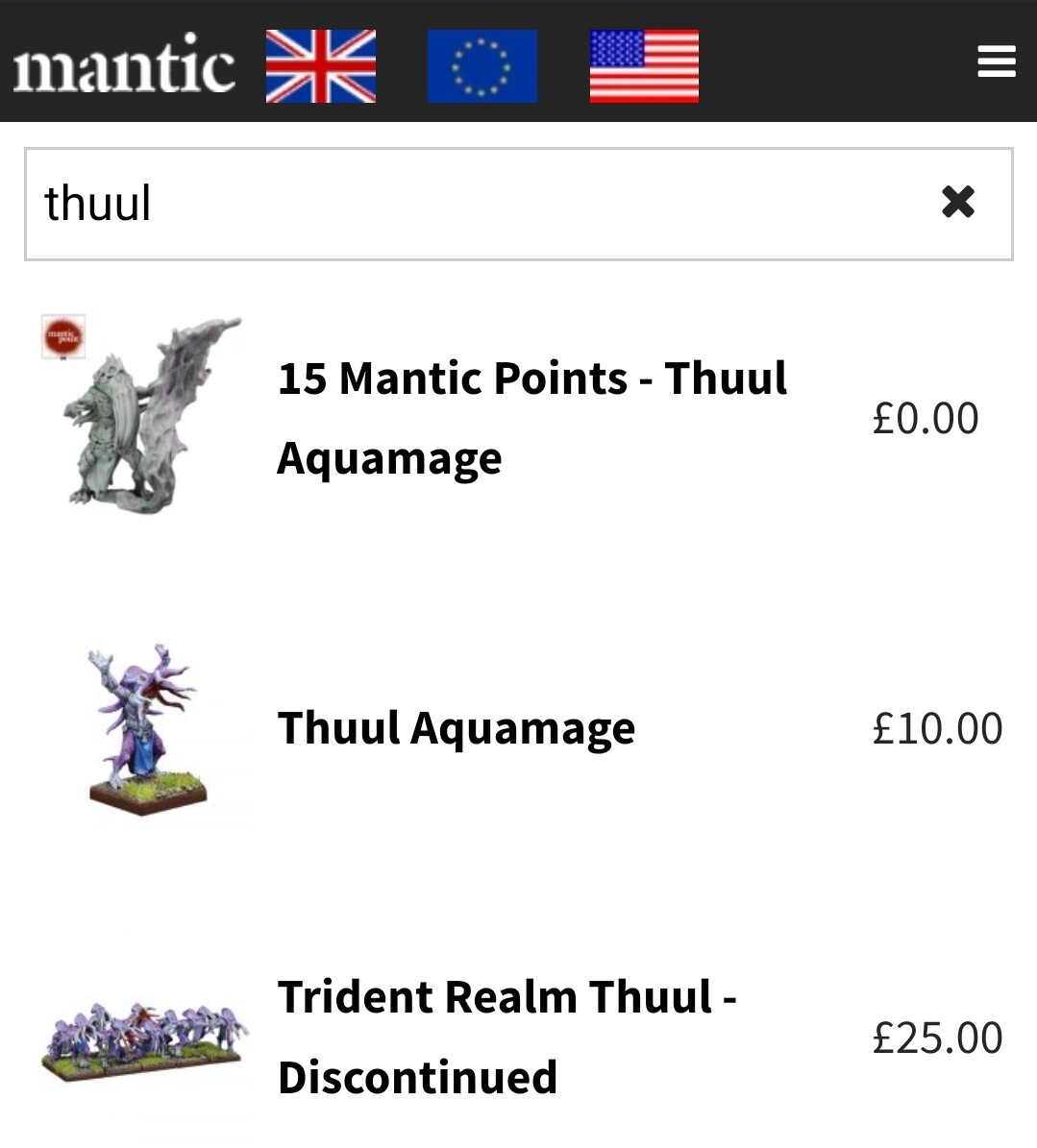Clear the search text
This screenshot has width=1037, height=1148.
[x=957, y=203]
